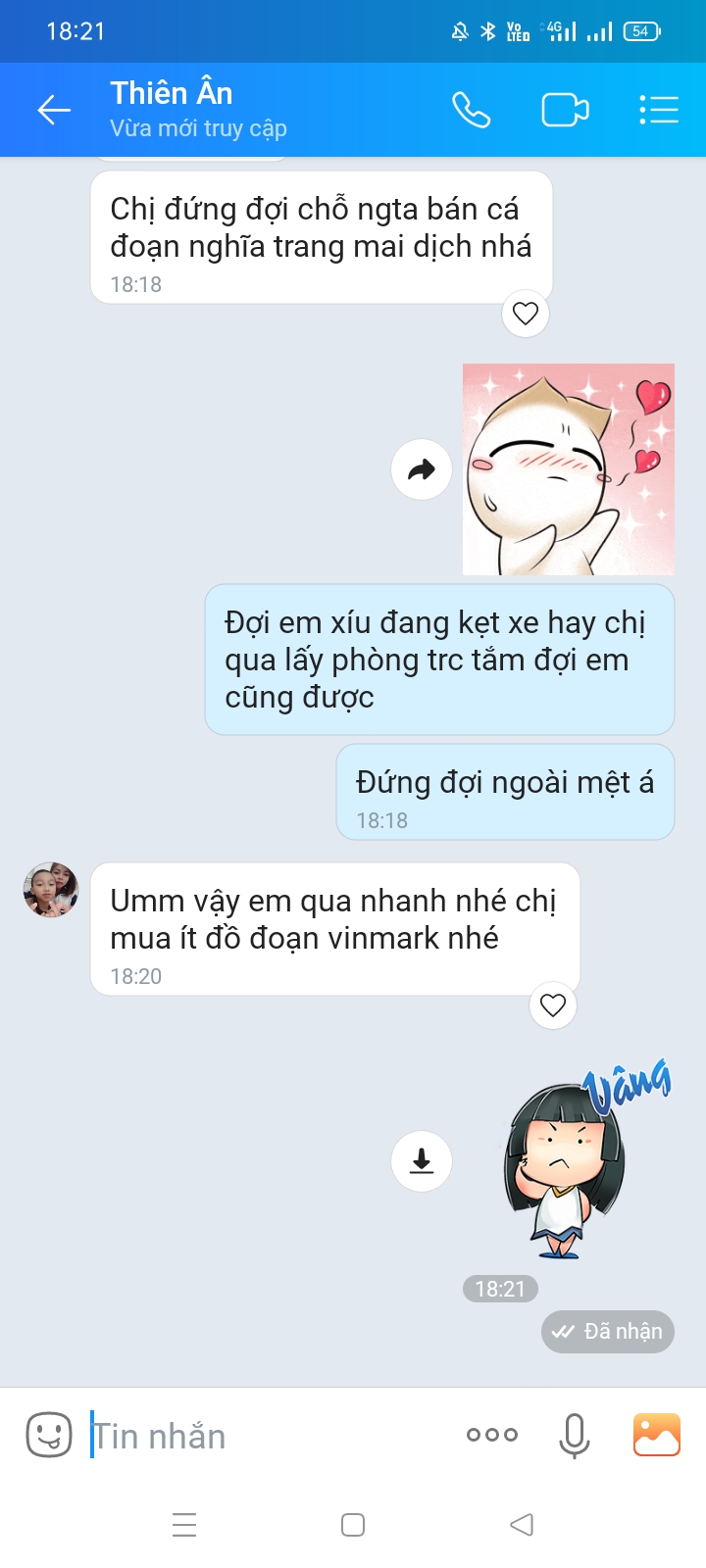Image resolution: width=706 pixels, height=1568 pixels.
Task: Start a video call with Thiên Ân
Action: (x=565, y=110)
